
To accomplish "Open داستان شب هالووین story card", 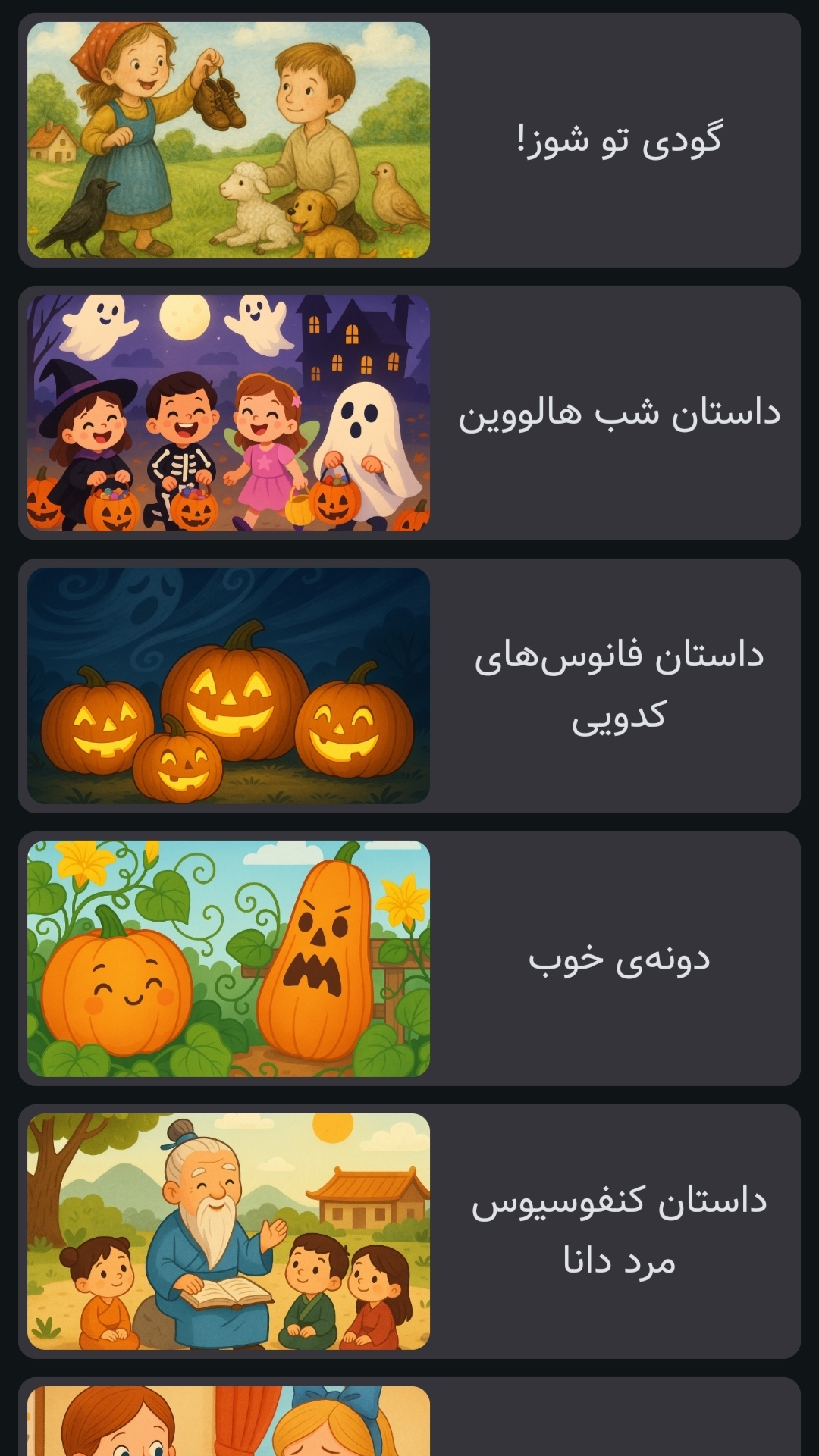I will (409, 413).
